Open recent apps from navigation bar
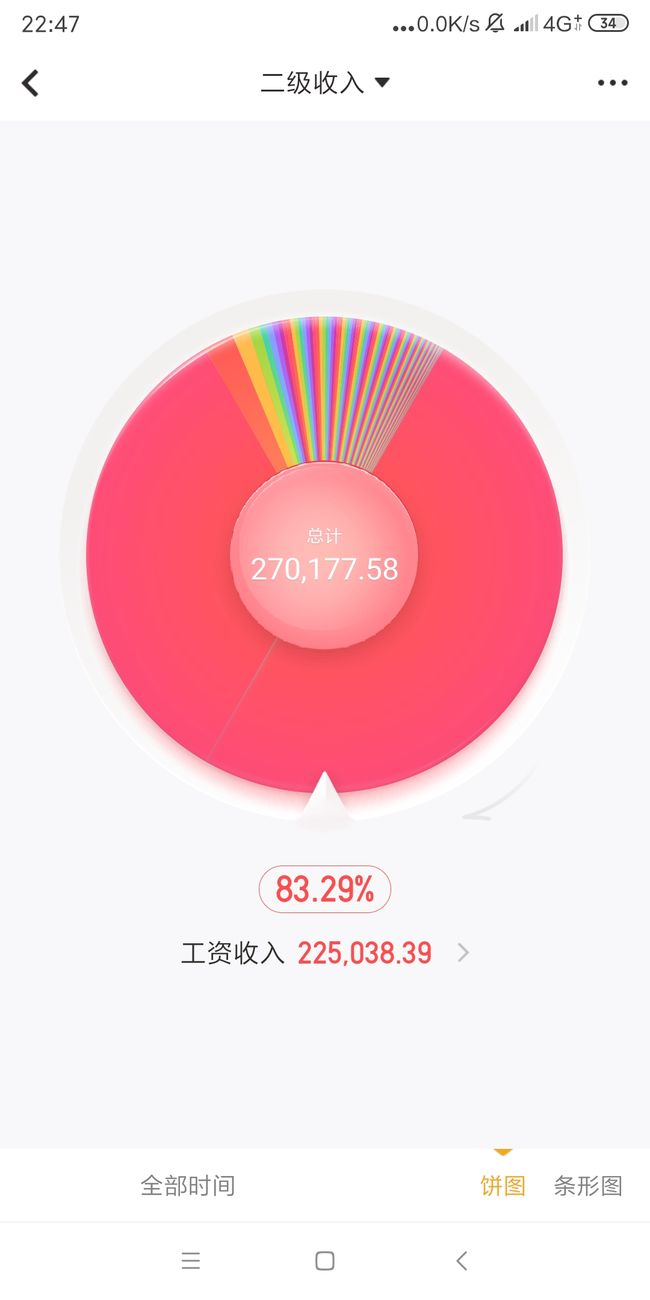Viewport: 650px width, 1300px height. click(191, 1261)
